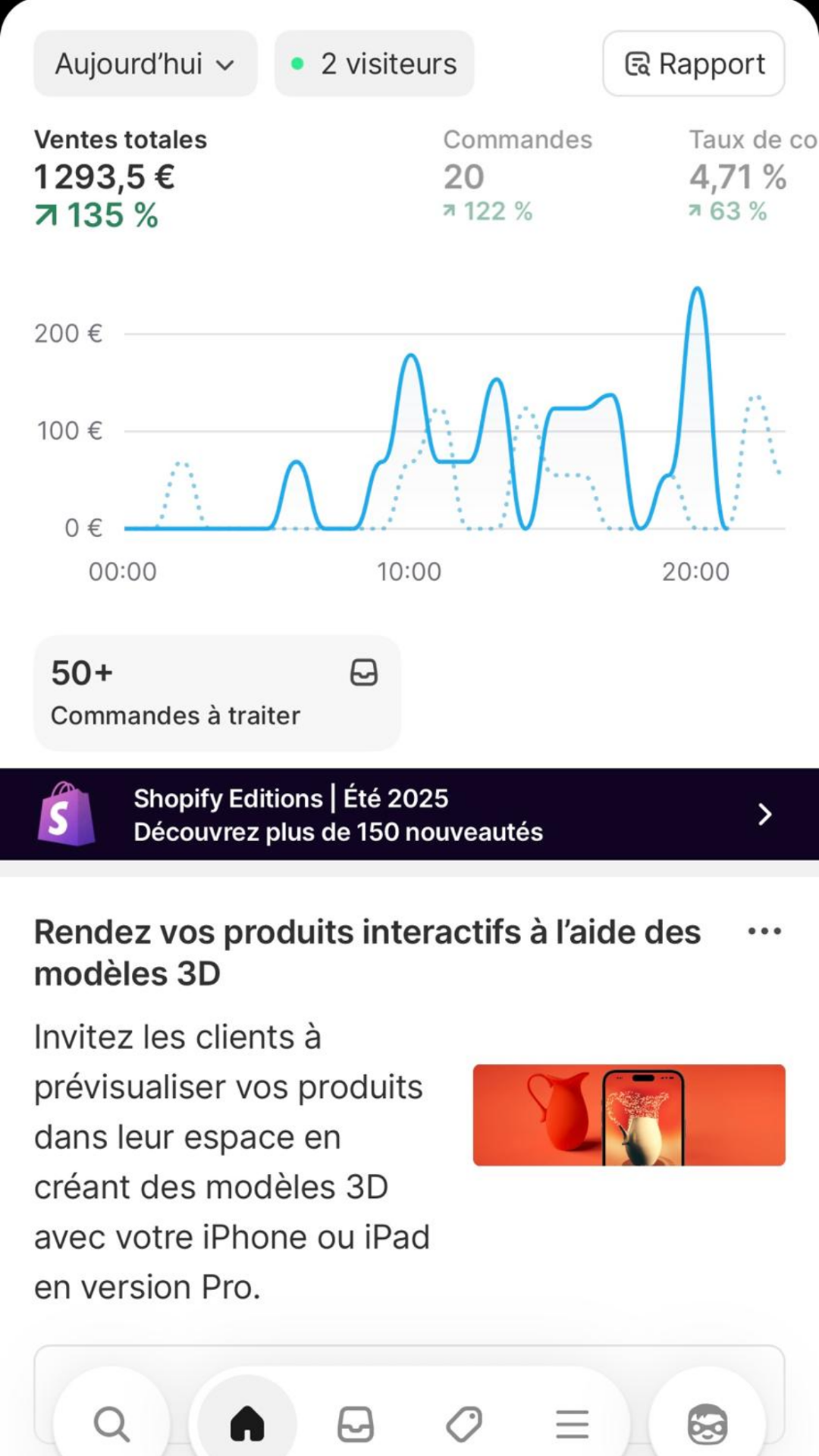Open the Rapport button
This screenshot has width=819, height=1456.
pos(693,64)
